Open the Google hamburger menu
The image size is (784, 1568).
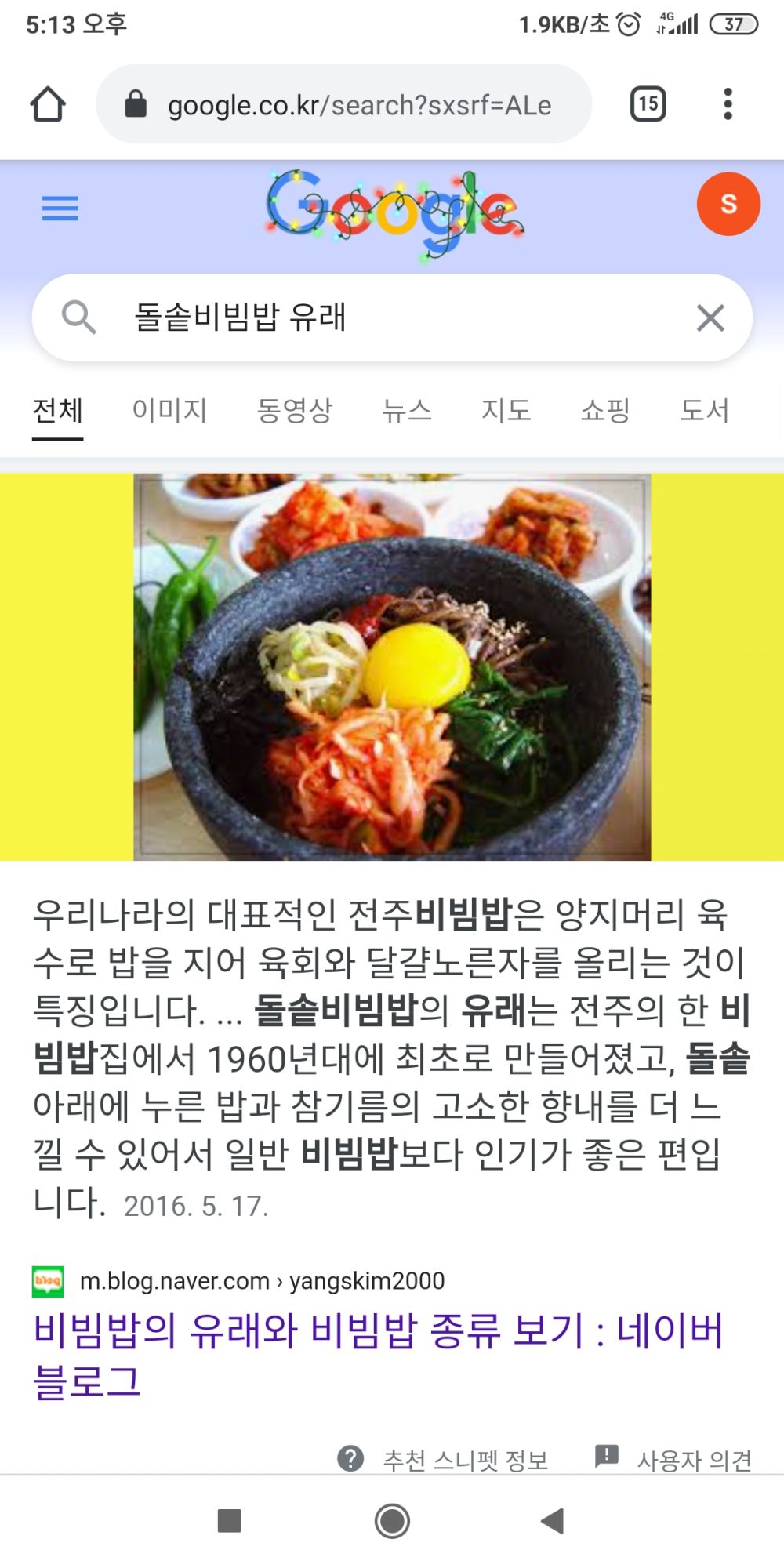tap(60, 209)
